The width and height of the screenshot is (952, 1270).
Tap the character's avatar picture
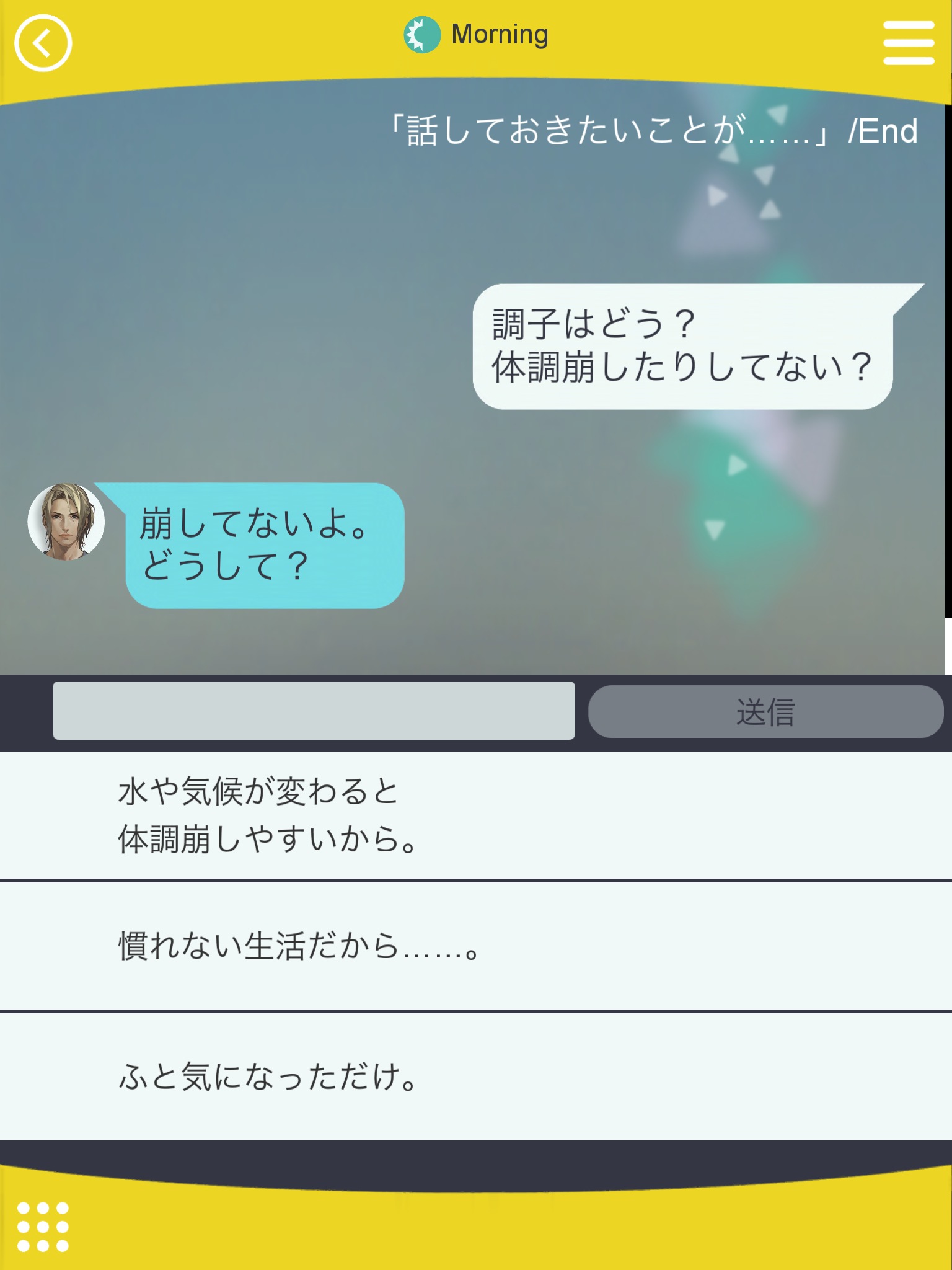(x=66, y=522)
